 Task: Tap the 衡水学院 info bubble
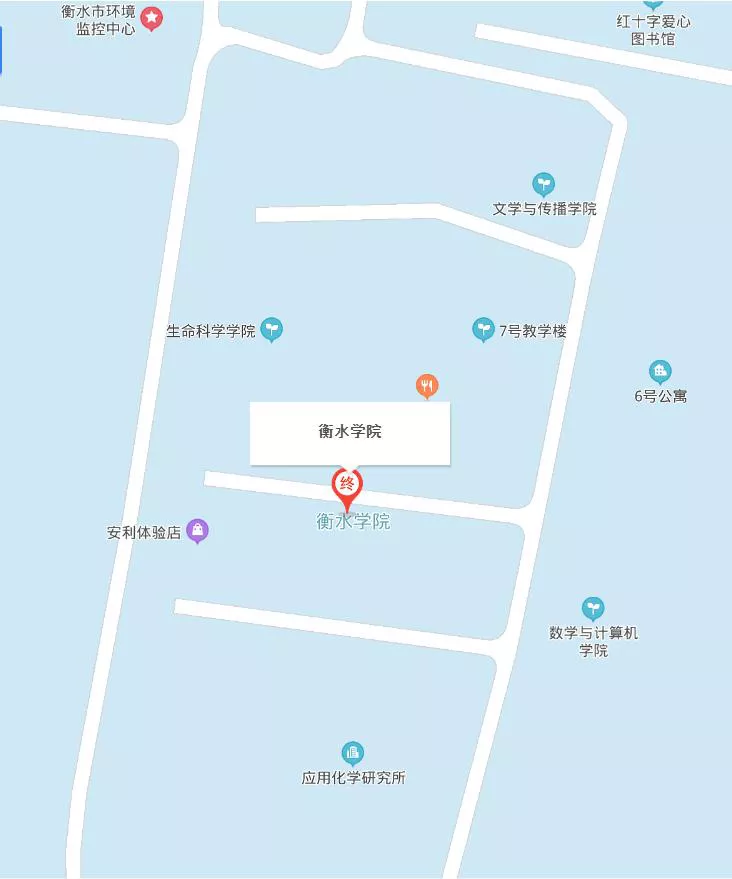[349, 433]
